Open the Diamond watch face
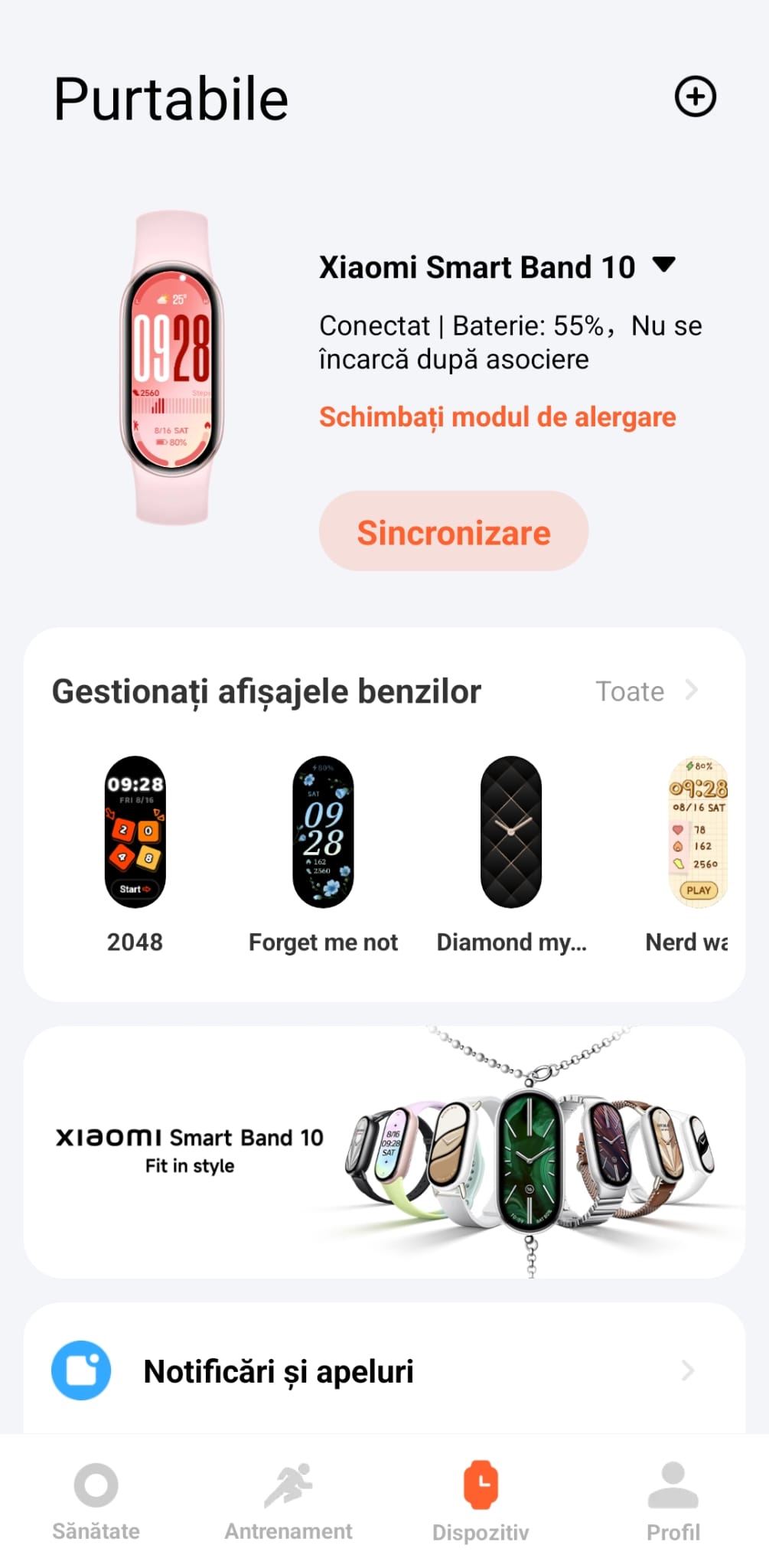Viewport: 769px width, 1568px height. 510,832
